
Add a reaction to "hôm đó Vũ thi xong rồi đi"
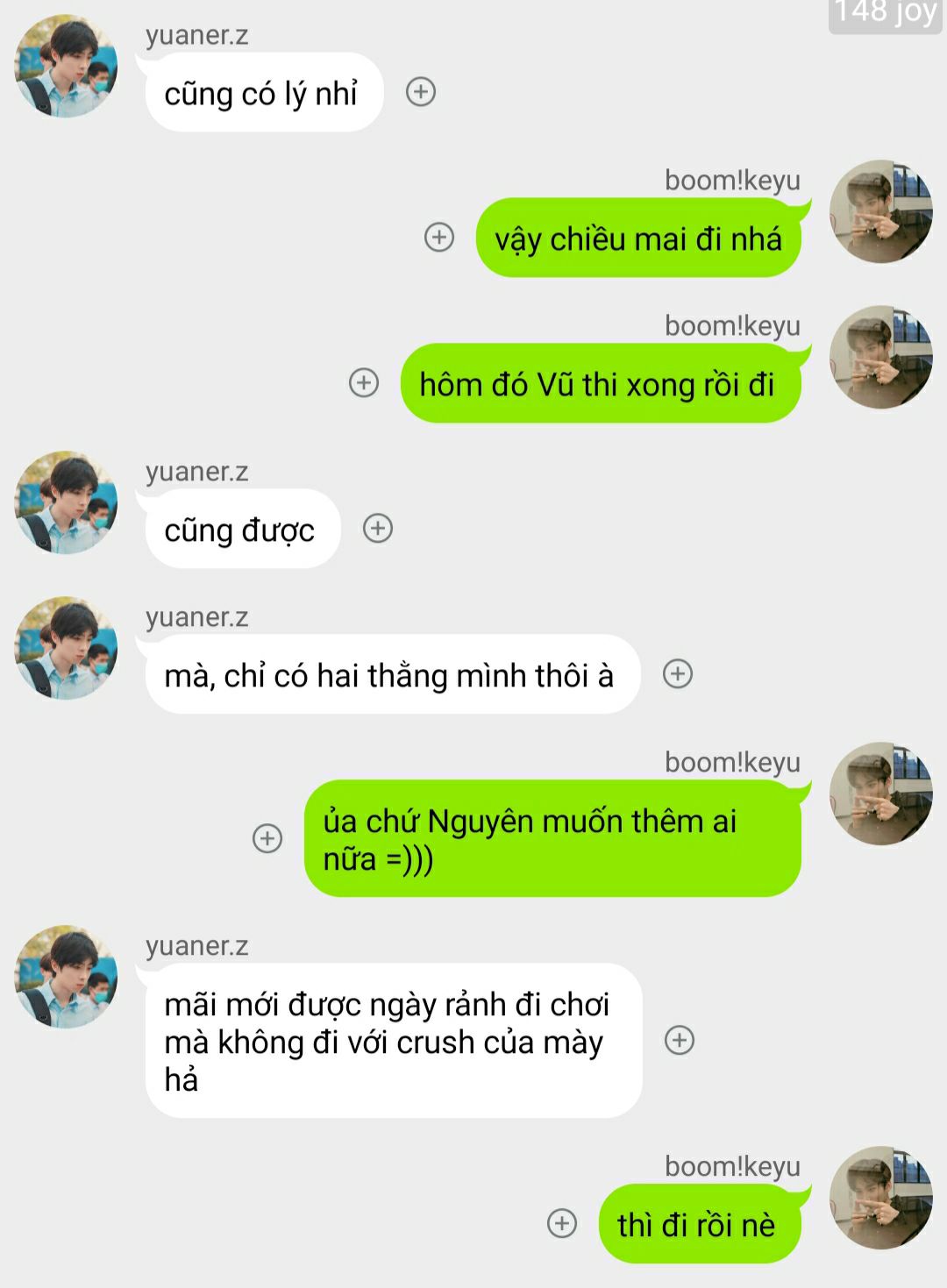364,383
